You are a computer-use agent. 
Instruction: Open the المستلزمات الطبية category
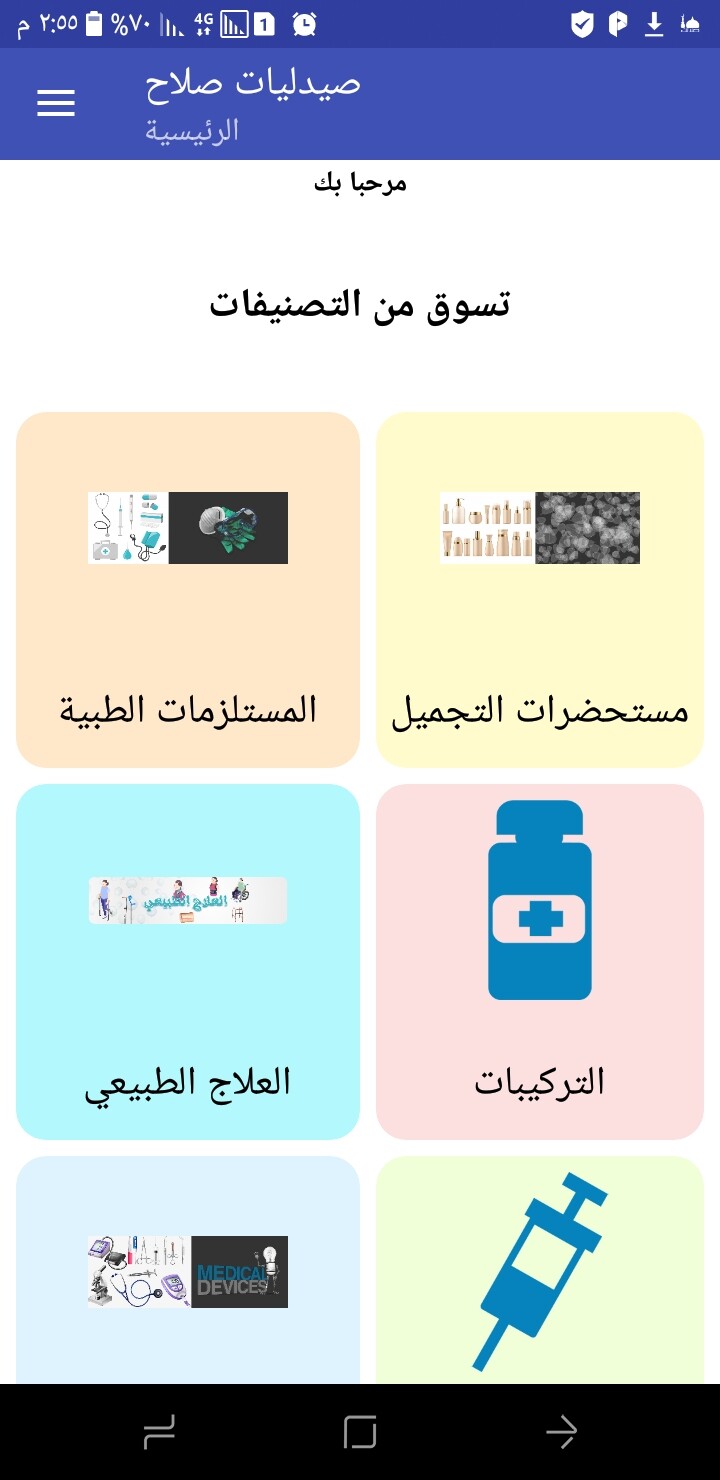pos(188,590)
